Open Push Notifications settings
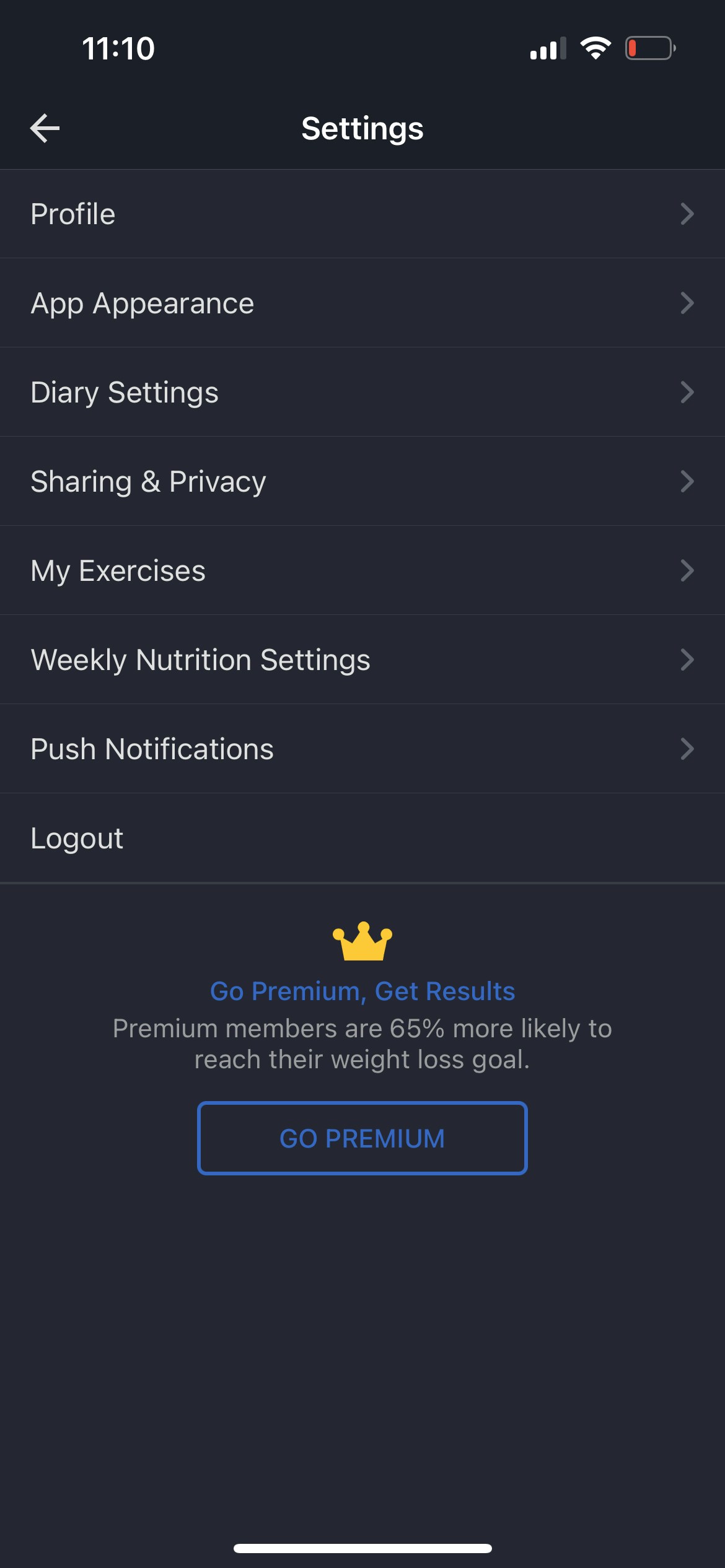The height and width of the screenshot is (1568, 725). pos(362,749)
